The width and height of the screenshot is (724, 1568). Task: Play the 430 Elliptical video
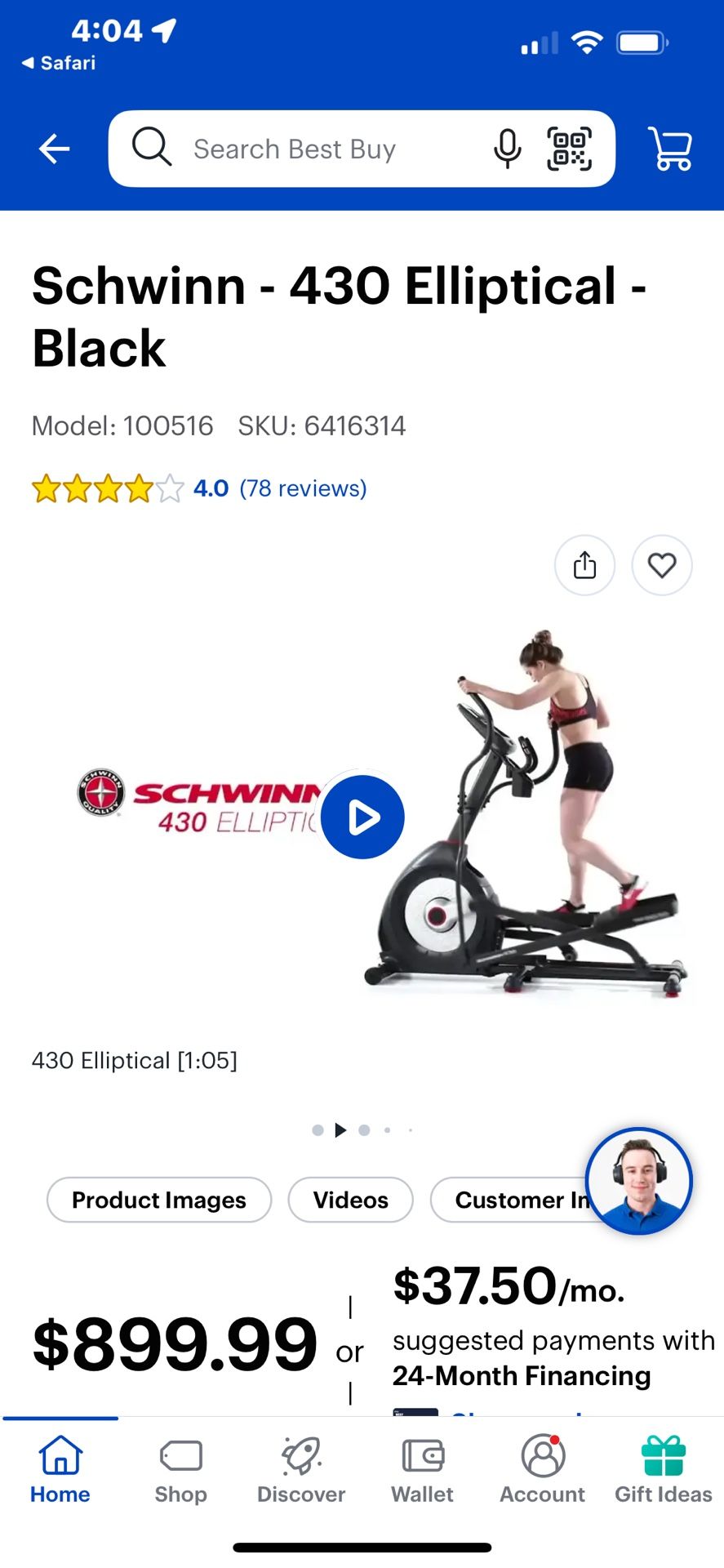coord(362,816)
